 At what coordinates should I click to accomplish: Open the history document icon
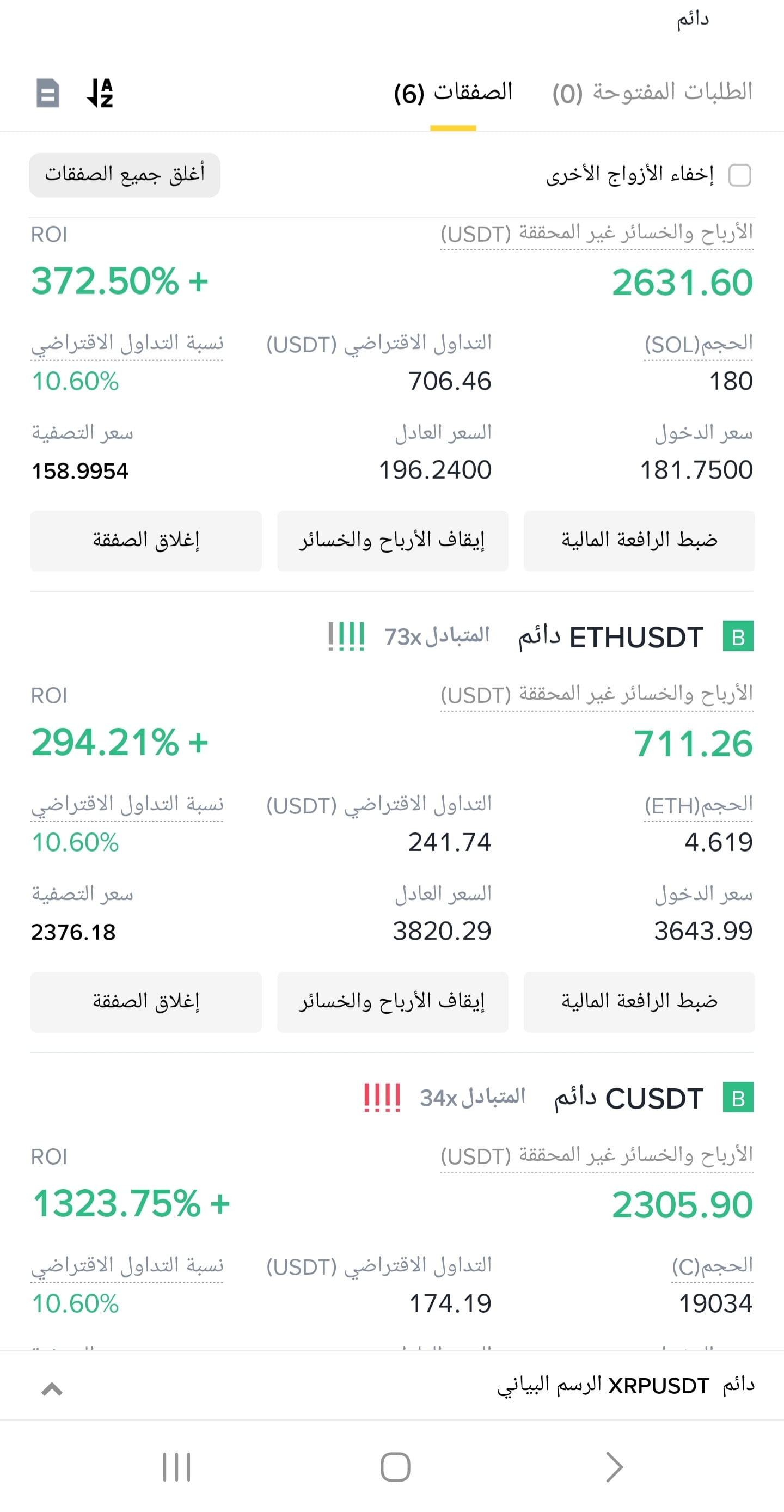(47, 93)
